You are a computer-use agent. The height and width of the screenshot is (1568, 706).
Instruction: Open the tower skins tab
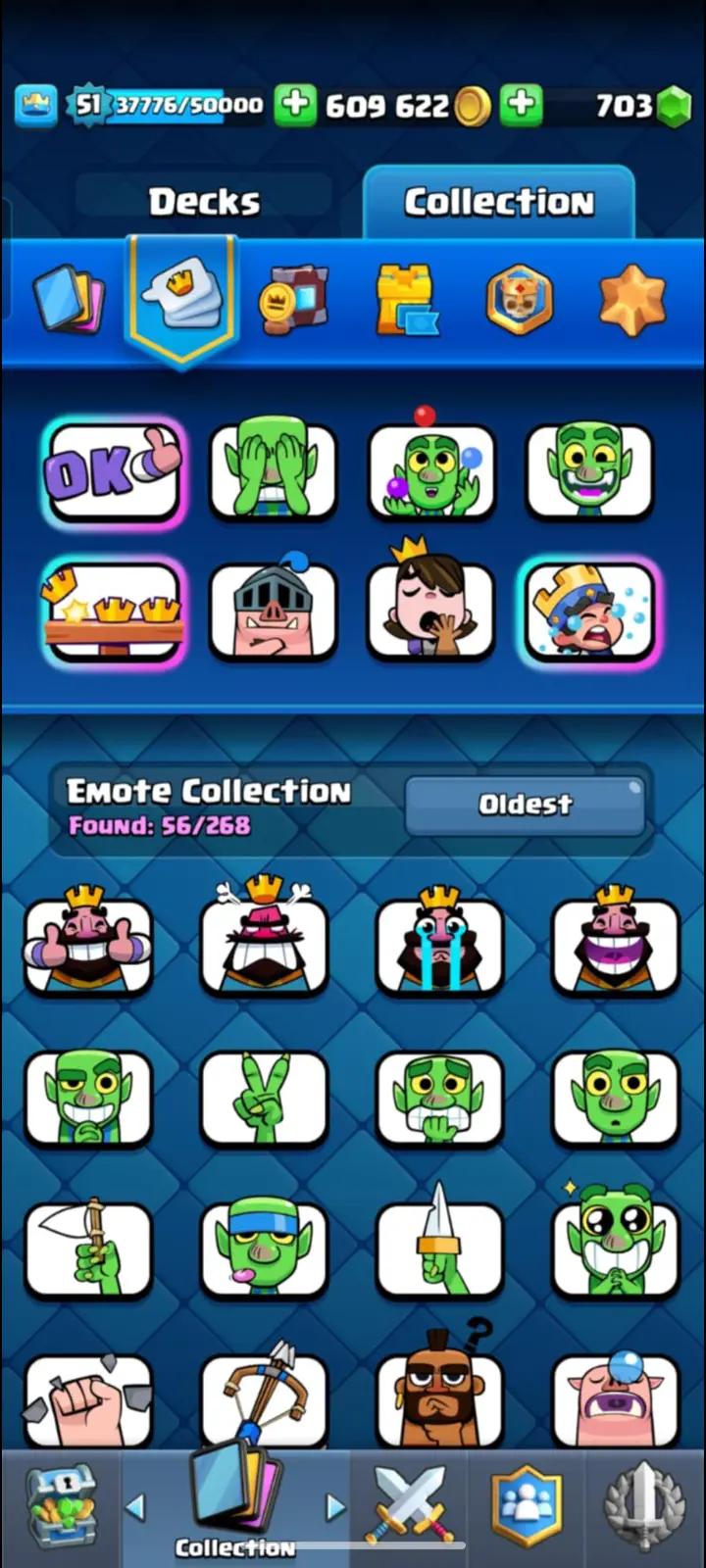point(406,298)
